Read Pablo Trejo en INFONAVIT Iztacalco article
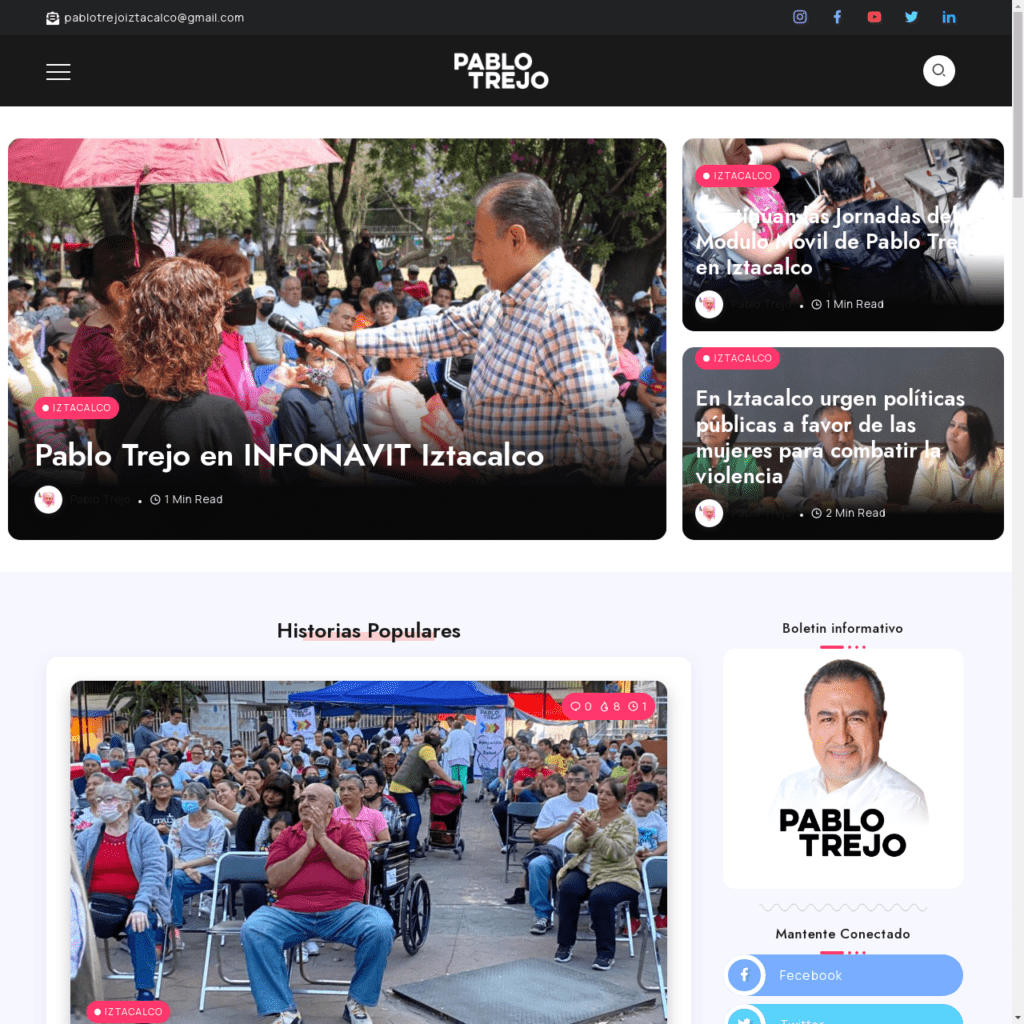This screenshot has width=1024, height=1024. tap(289, 456)
